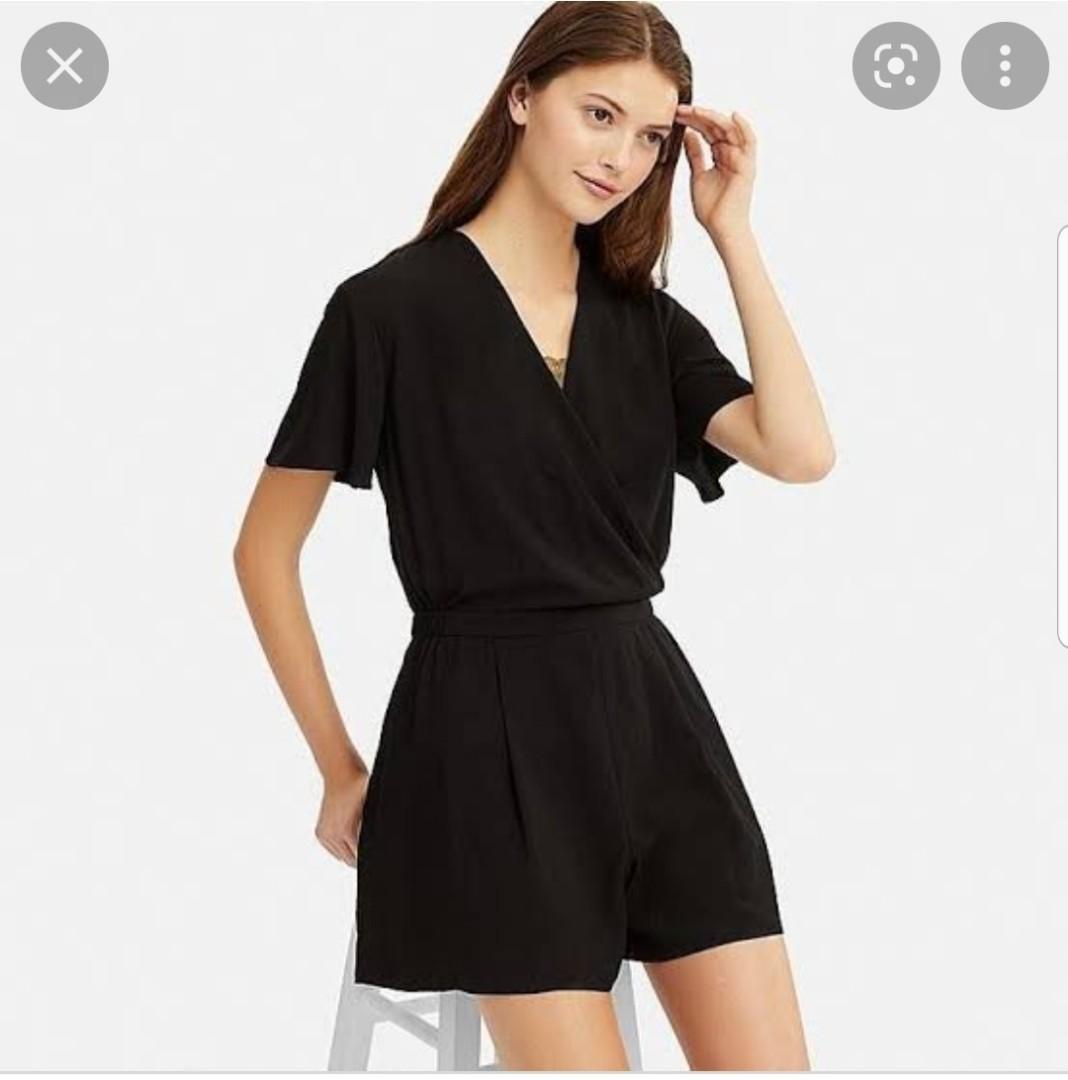The width and height of the screenshot is (1068, 1080).
Task: Open the three-dot overflow menu
Action: click(x=1004, y=66)
